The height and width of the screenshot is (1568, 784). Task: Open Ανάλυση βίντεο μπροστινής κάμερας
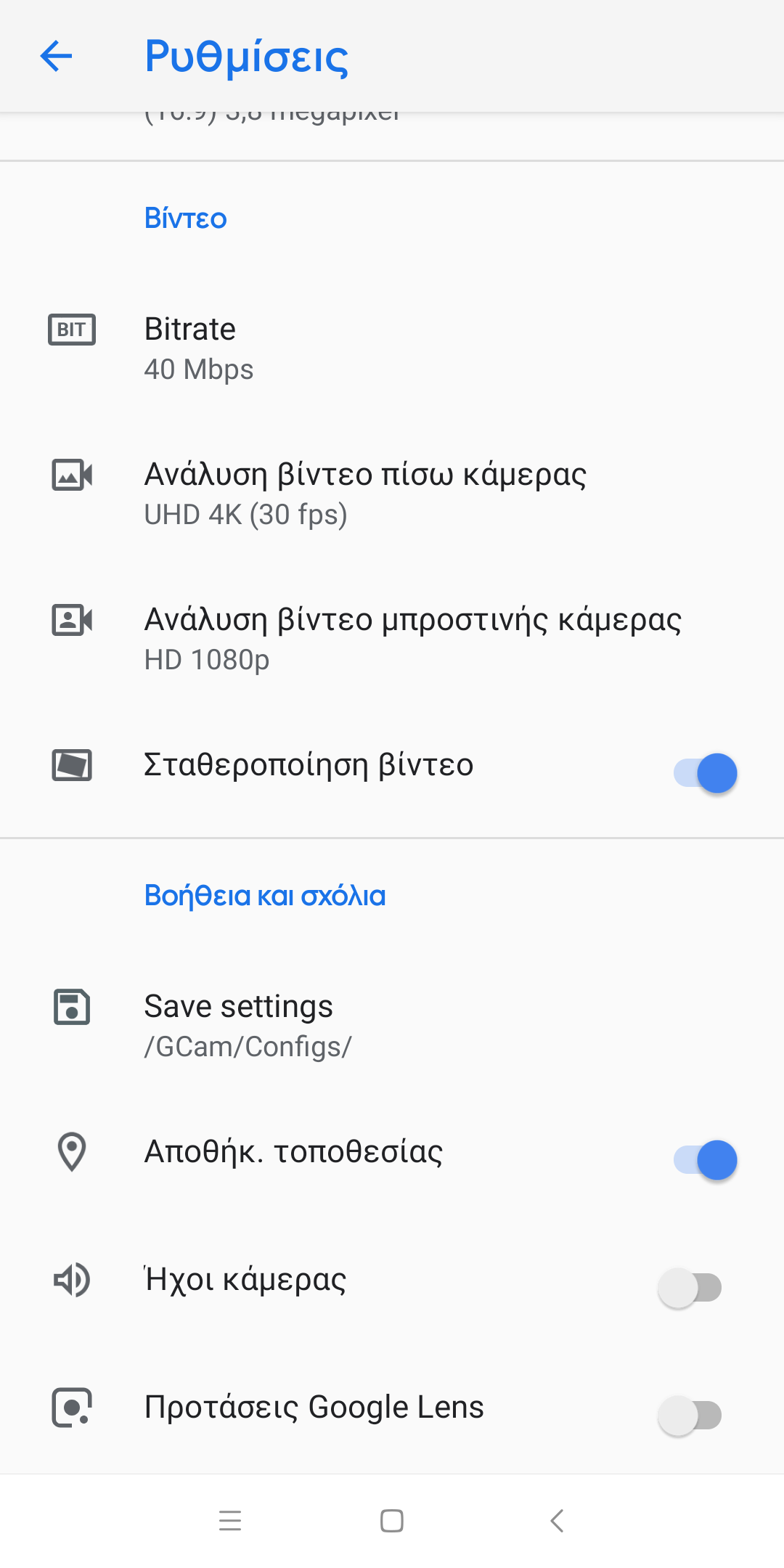[x=392, y=639]
